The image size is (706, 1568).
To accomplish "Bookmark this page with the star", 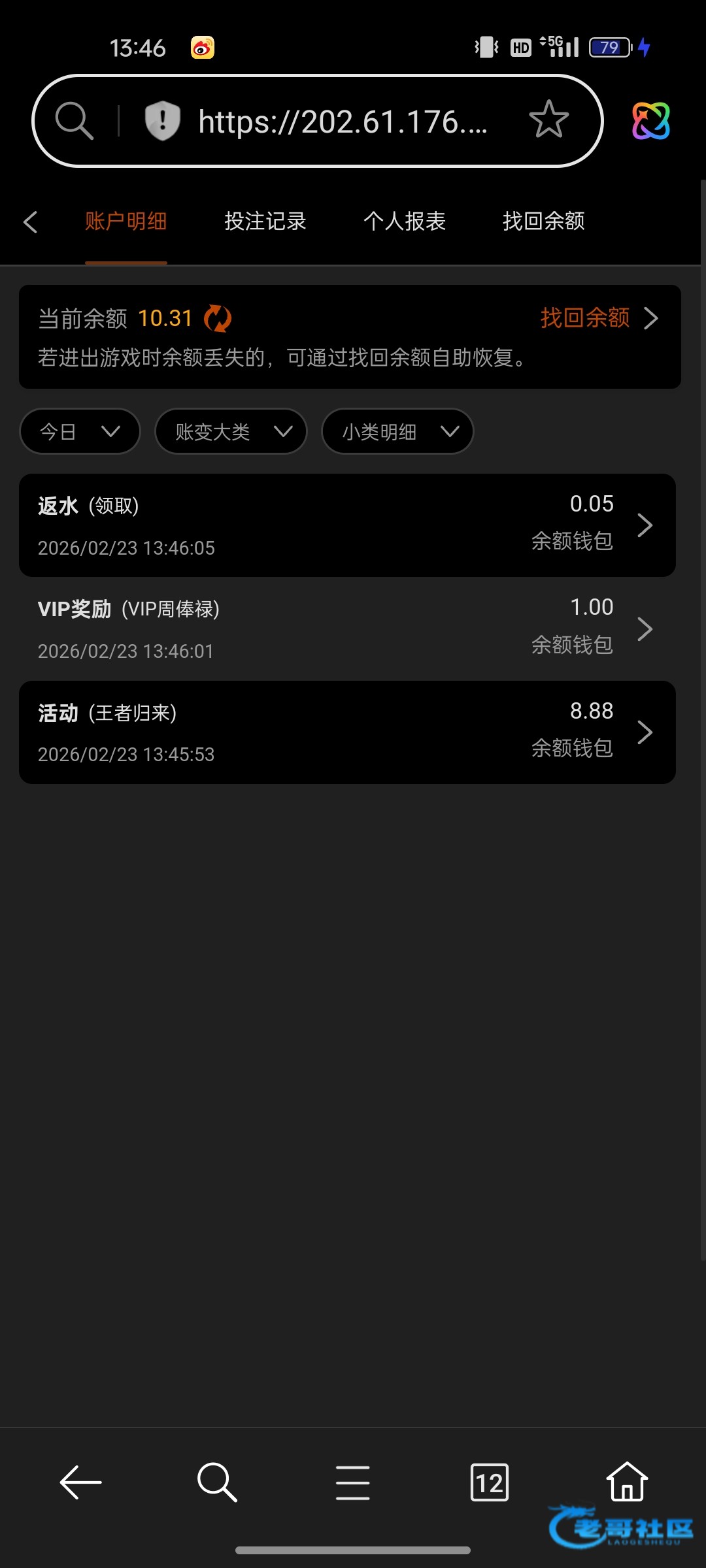I will [548, 120].
